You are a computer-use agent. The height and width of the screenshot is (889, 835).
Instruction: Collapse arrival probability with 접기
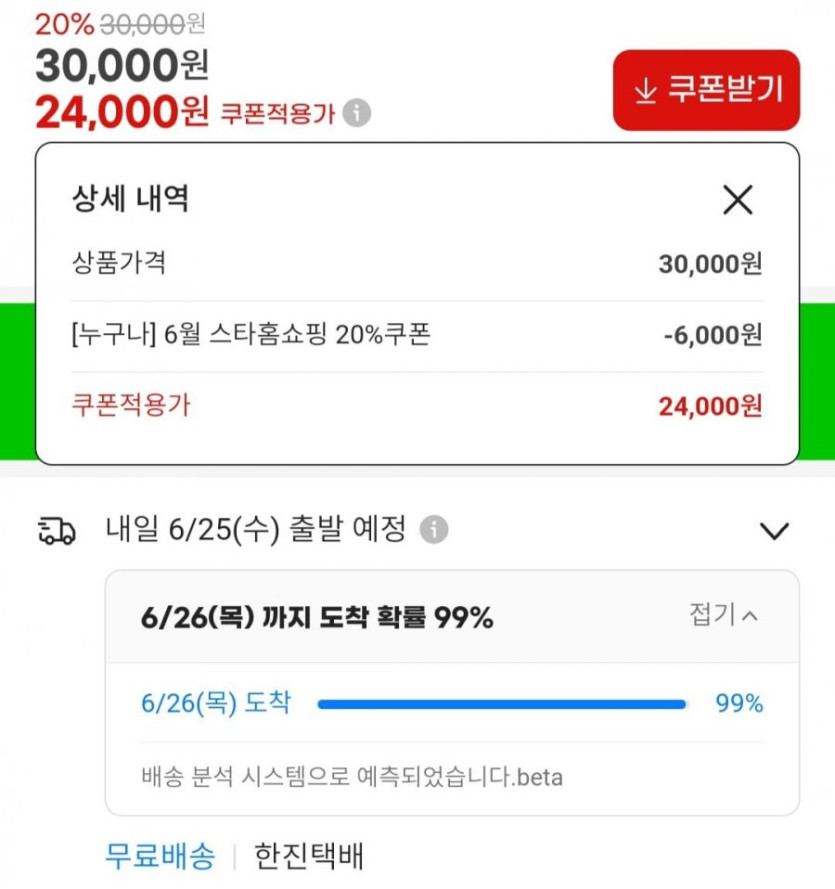(723, 615)
